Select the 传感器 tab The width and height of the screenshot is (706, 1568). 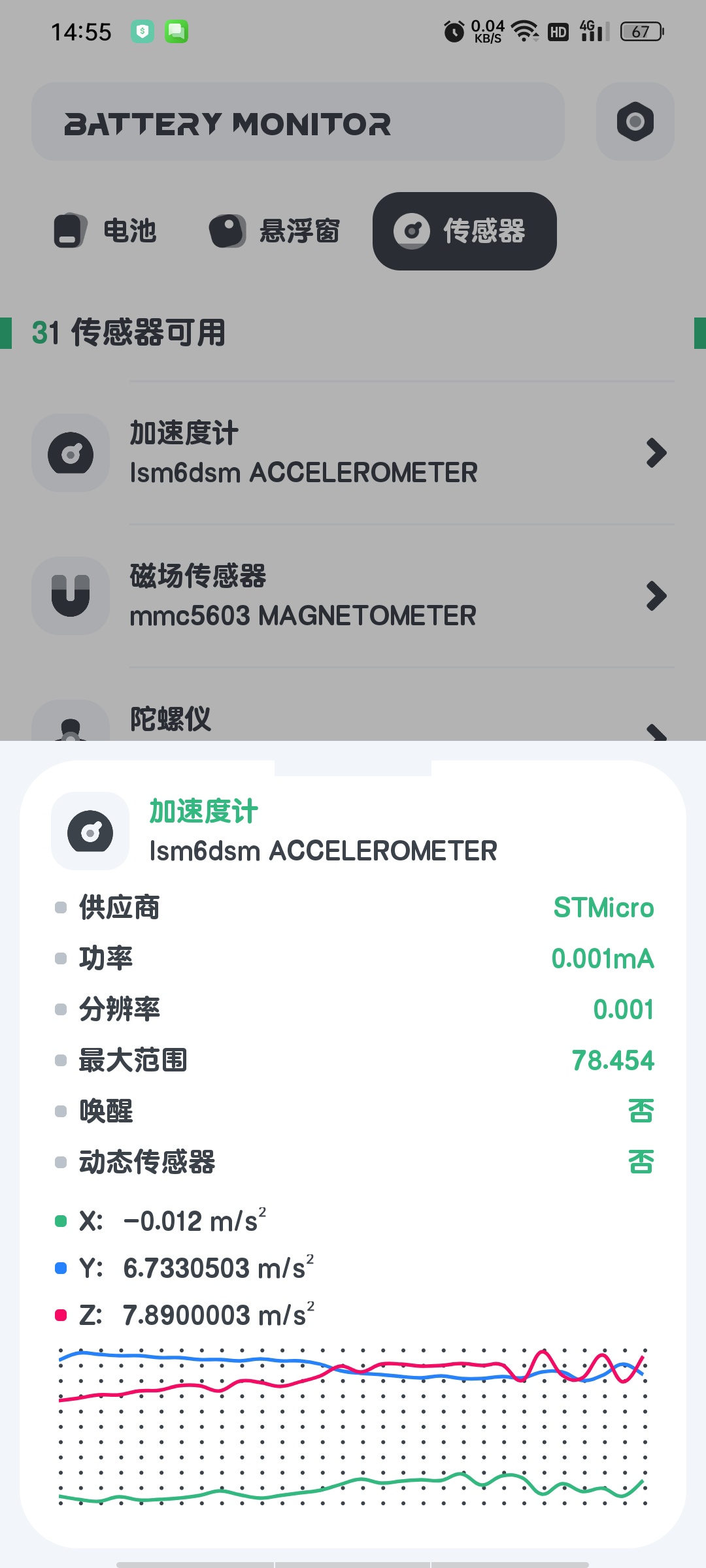(x=465, y=231)
